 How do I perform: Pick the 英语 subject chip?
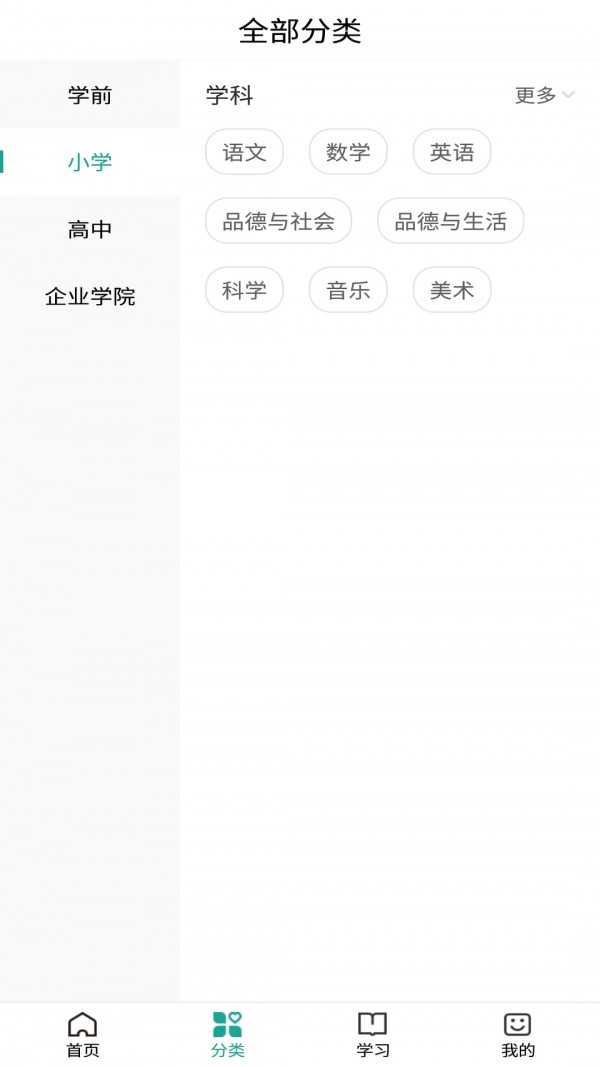(x=452, y=152)
